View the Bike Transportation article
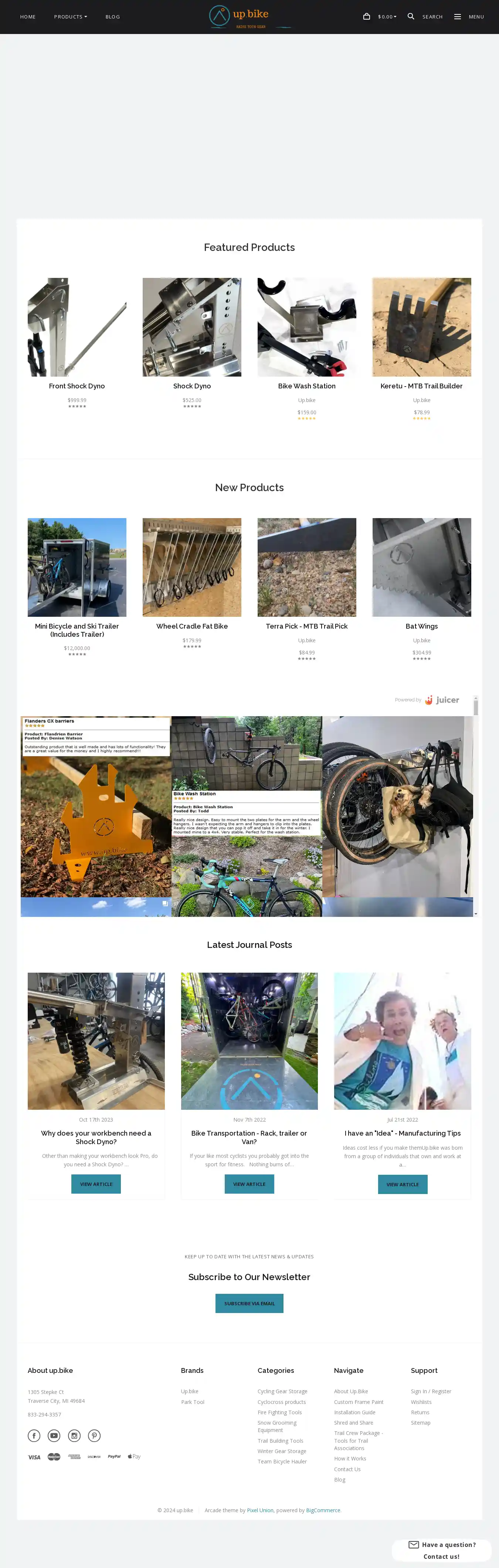This screenshot has height=1568, width=499. click(249, 1184)
